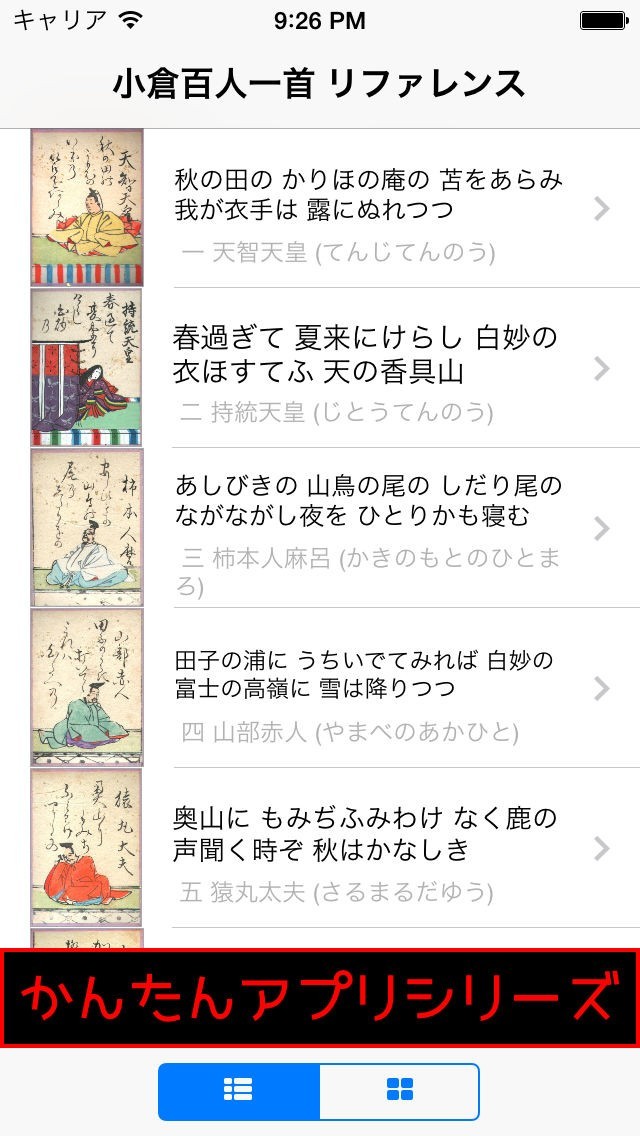
Task: Open poem one by 天智天皇
Action: [x=368, y=208]
